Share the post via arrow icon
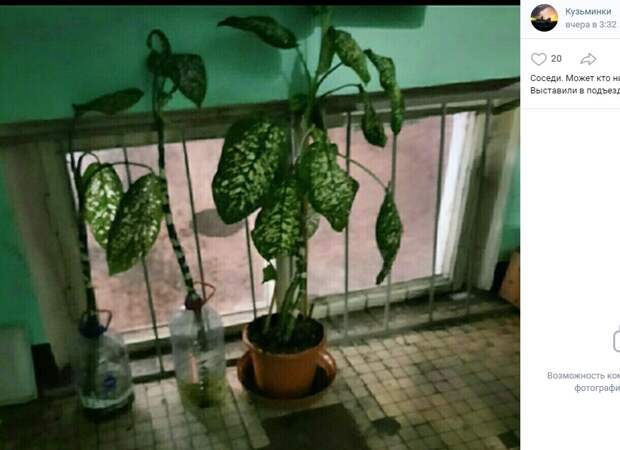The width and height of the screenshot is (620, 450). pos(588,59)
